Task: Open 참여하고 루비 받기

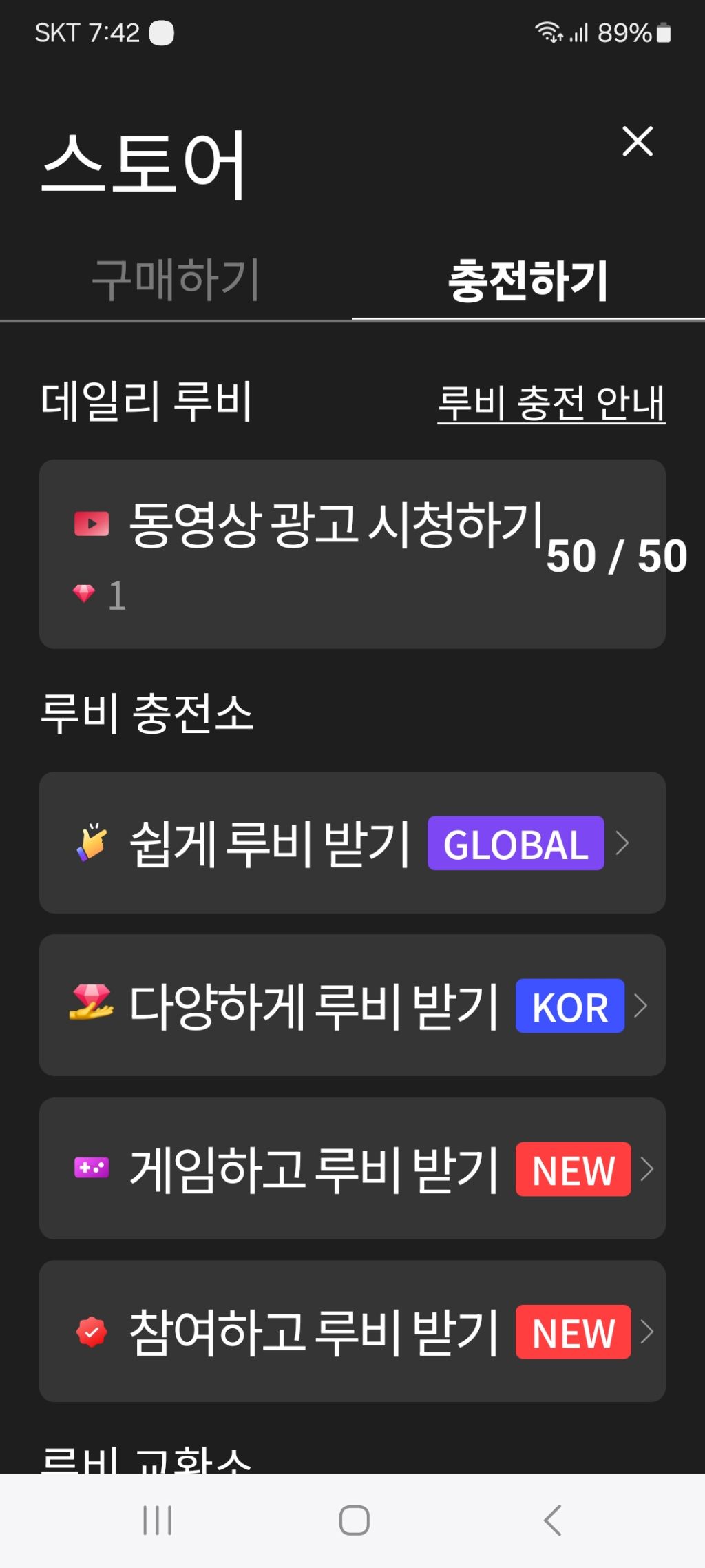Action: [x=352, y=1331]
